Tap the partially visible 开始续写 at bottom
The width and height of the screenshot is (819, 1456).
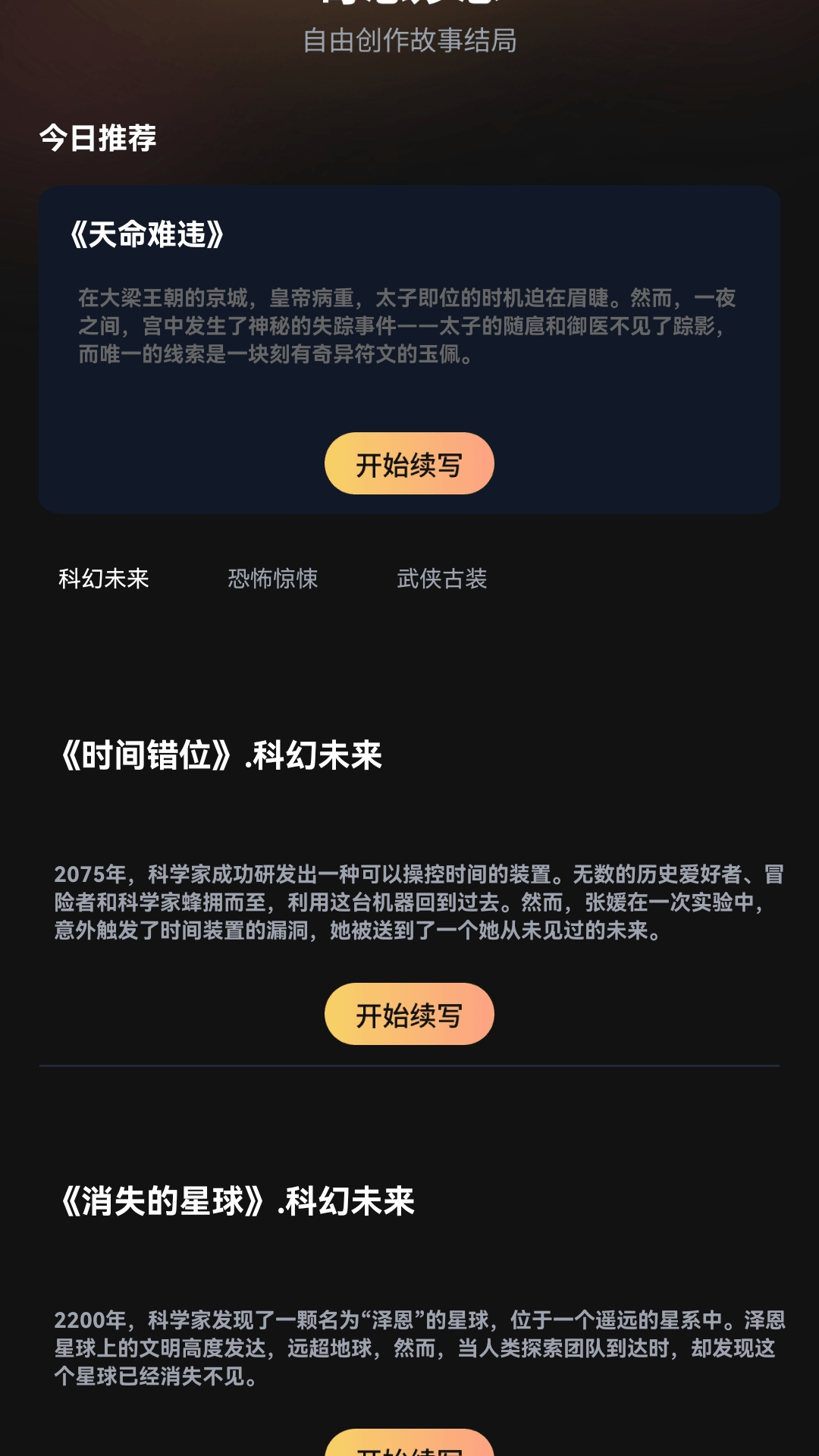409,1445
